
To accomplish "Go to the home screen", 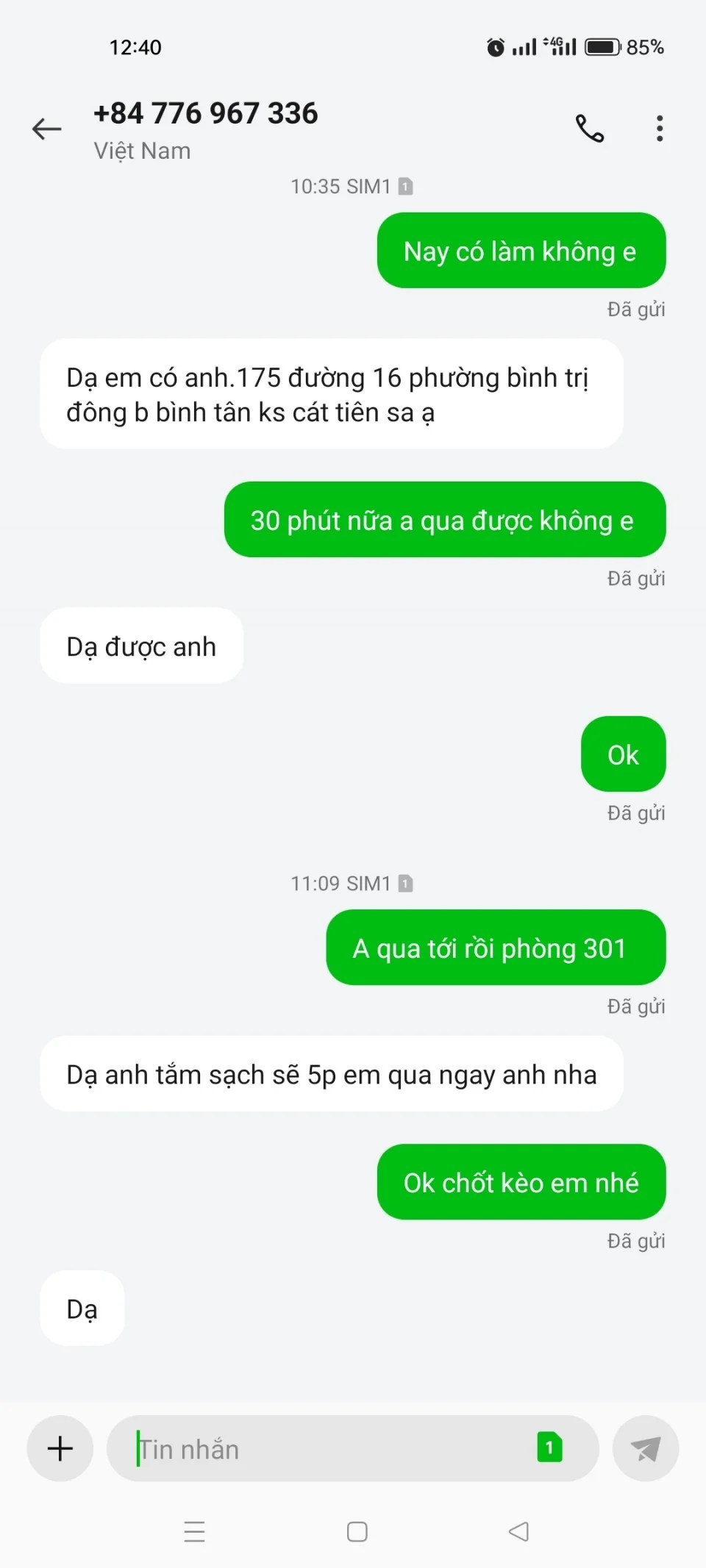I will [357, 1531].
